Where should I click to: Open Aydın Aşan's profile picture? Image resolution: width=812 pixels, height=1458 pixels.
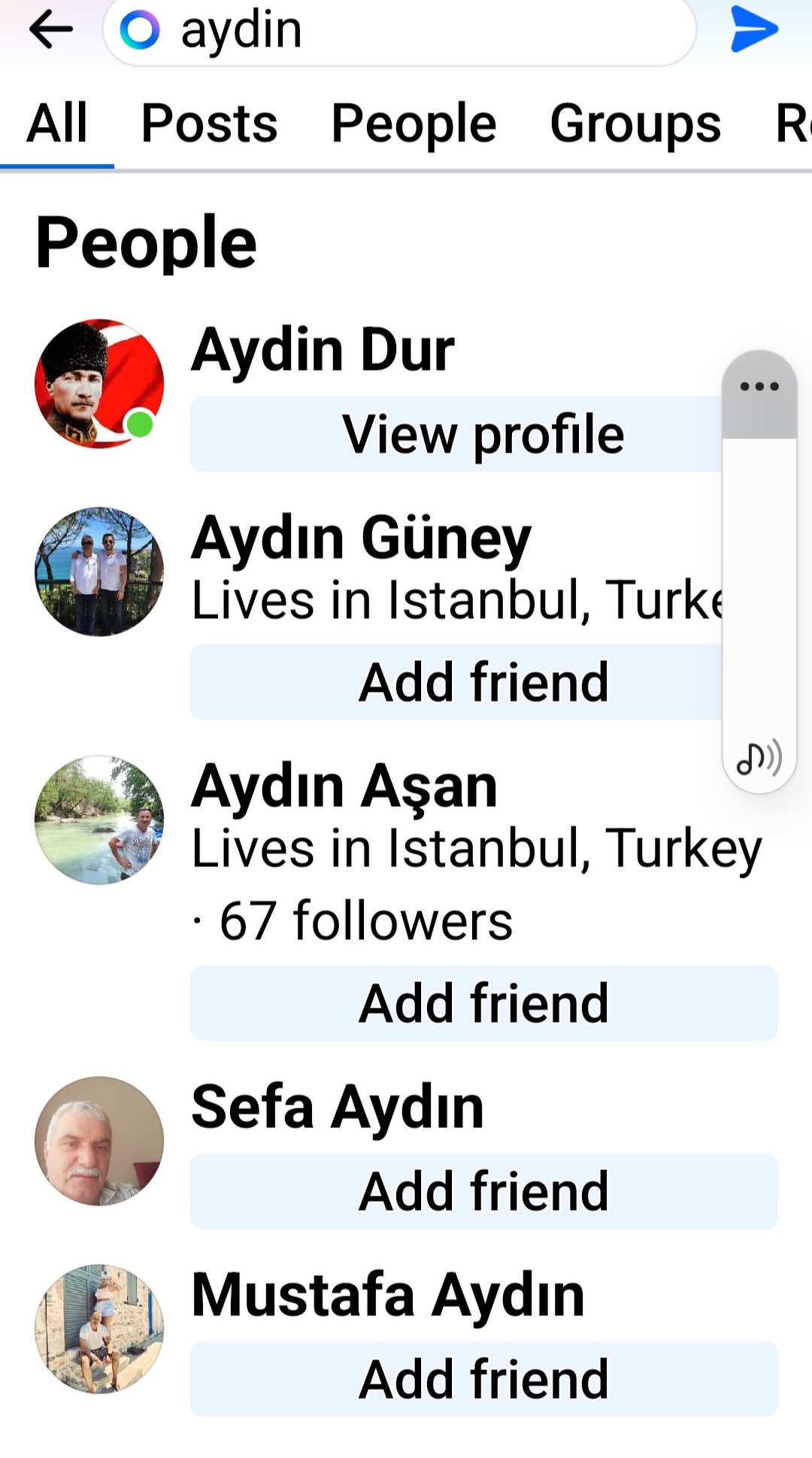[99, 820]
